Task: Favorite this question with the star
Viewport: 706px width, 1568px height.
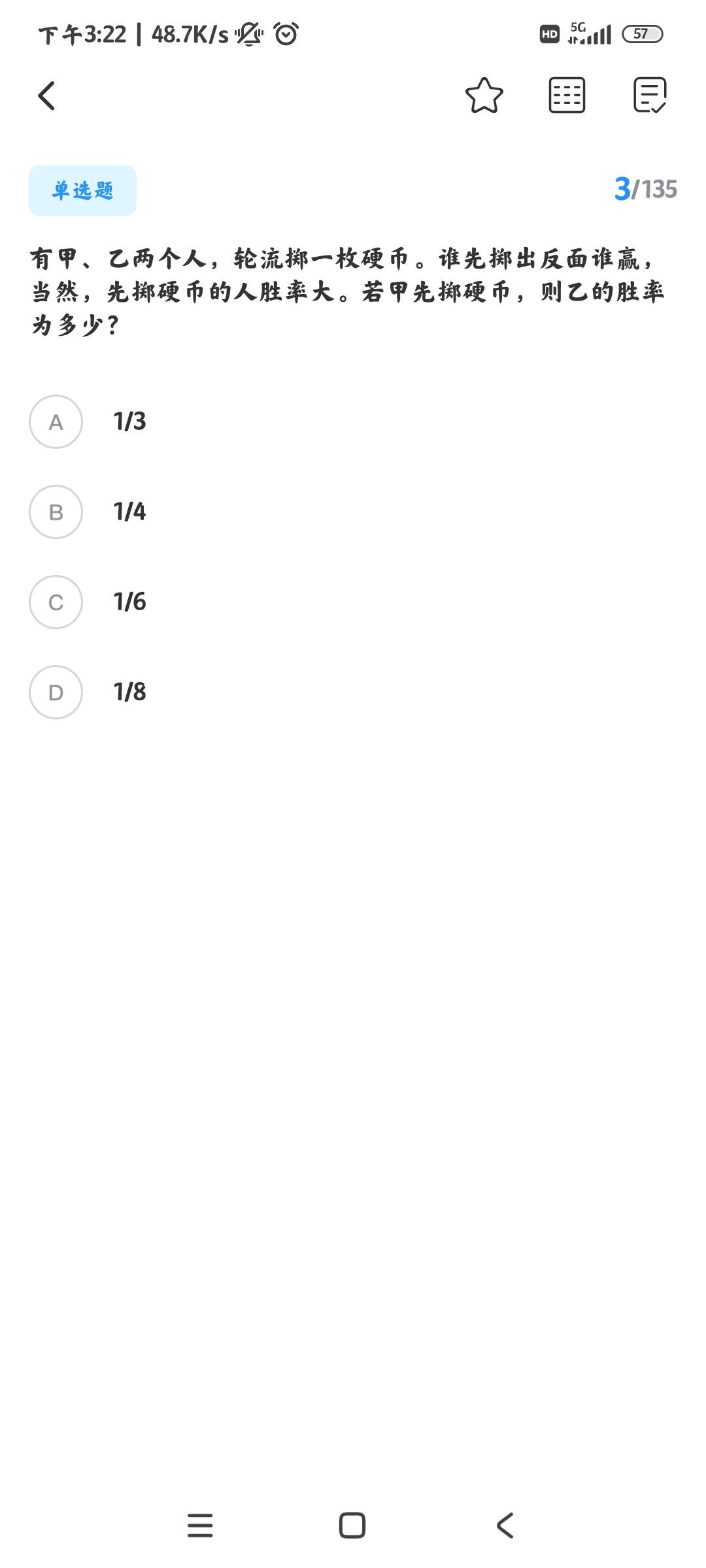Action: point(484,96)
